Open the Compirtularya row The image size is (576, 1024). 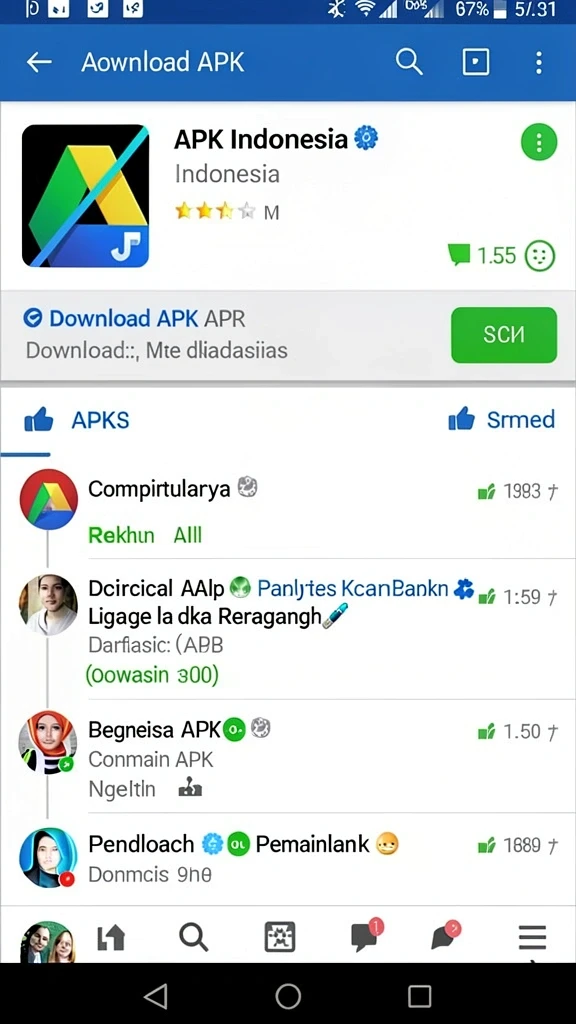point(288,511)
